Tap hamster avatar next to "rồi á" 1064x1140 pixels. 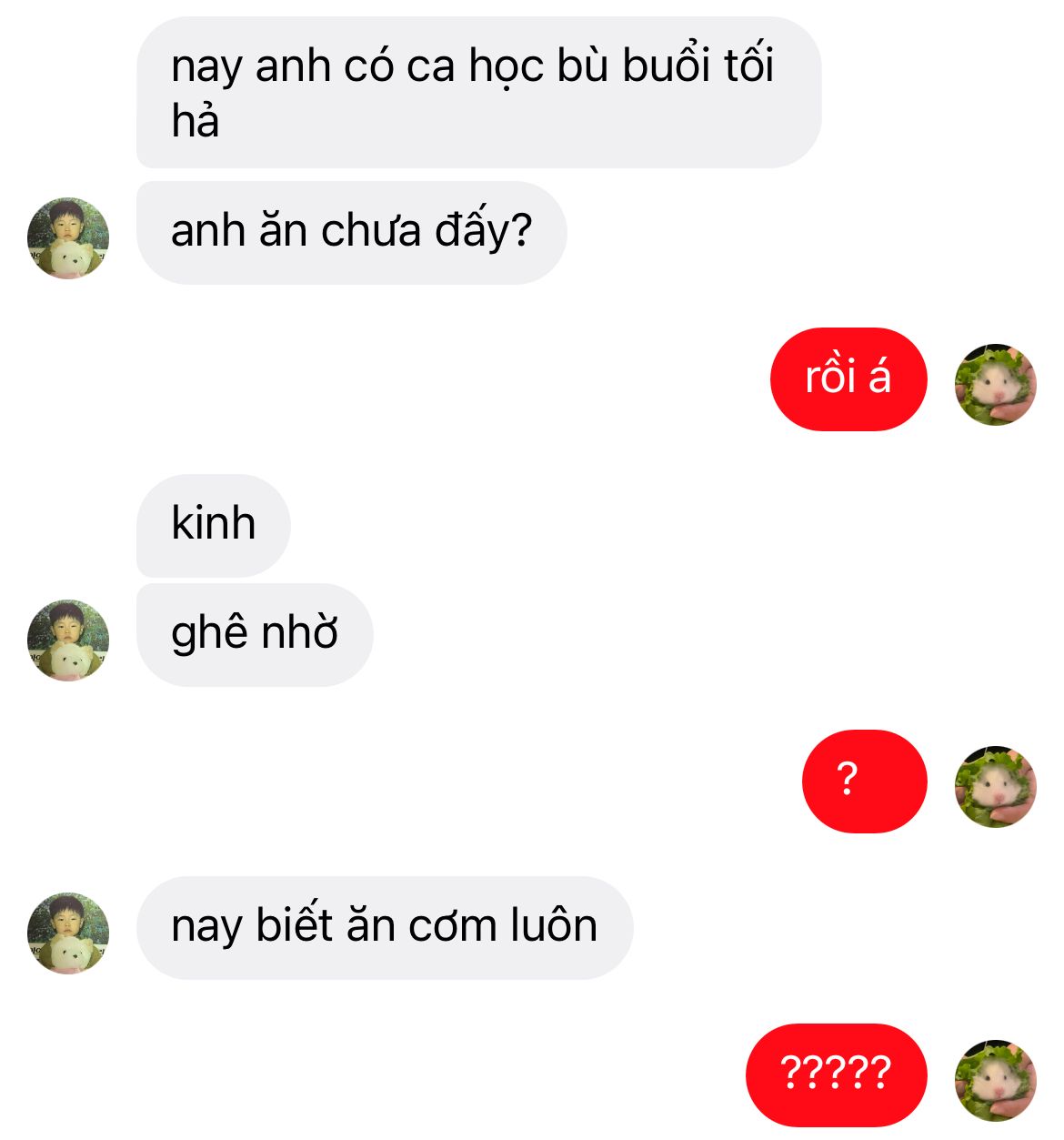995,384
